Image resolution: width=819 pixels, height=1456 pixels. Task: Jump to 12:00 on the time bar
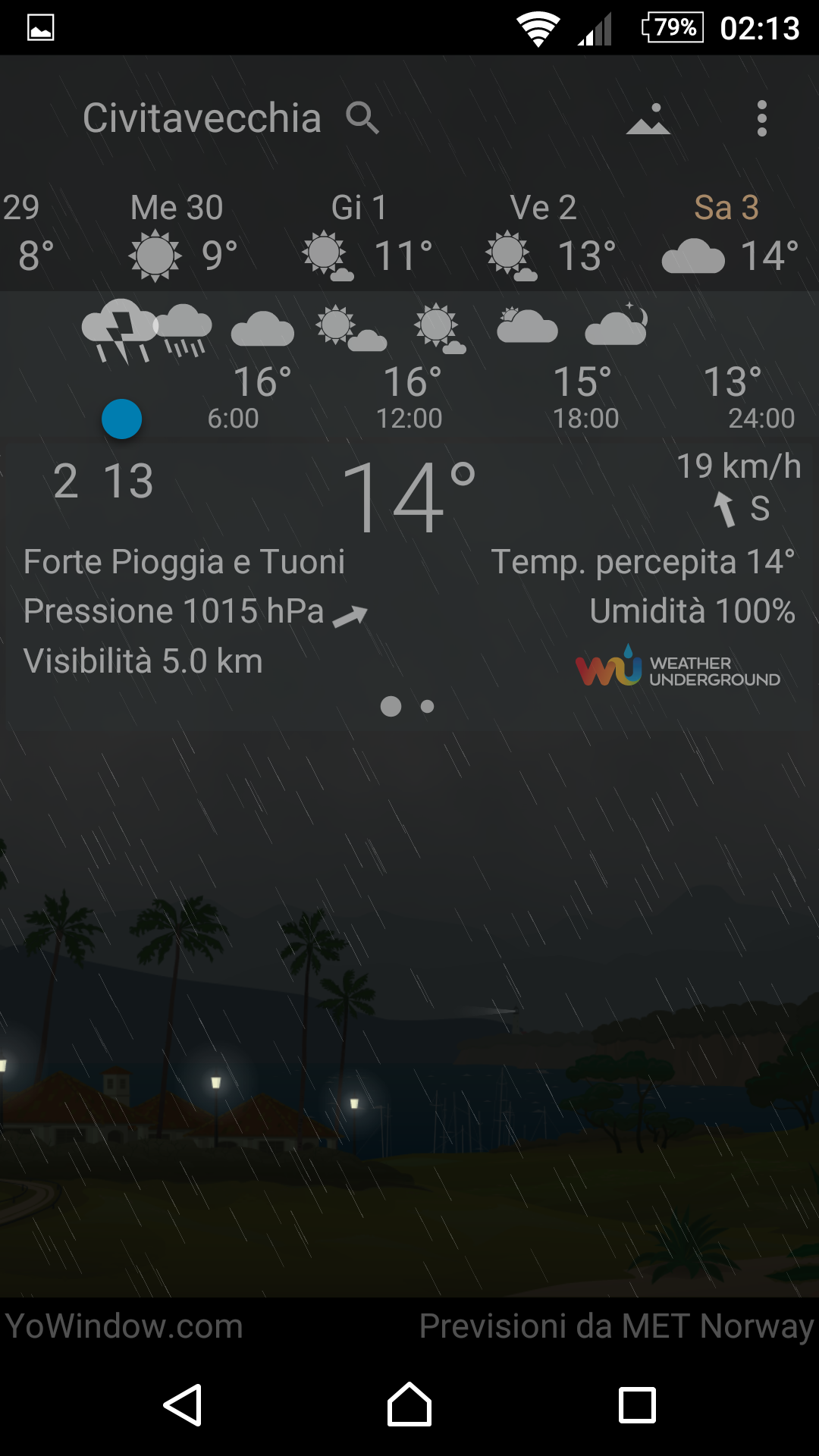click(409, 418)
